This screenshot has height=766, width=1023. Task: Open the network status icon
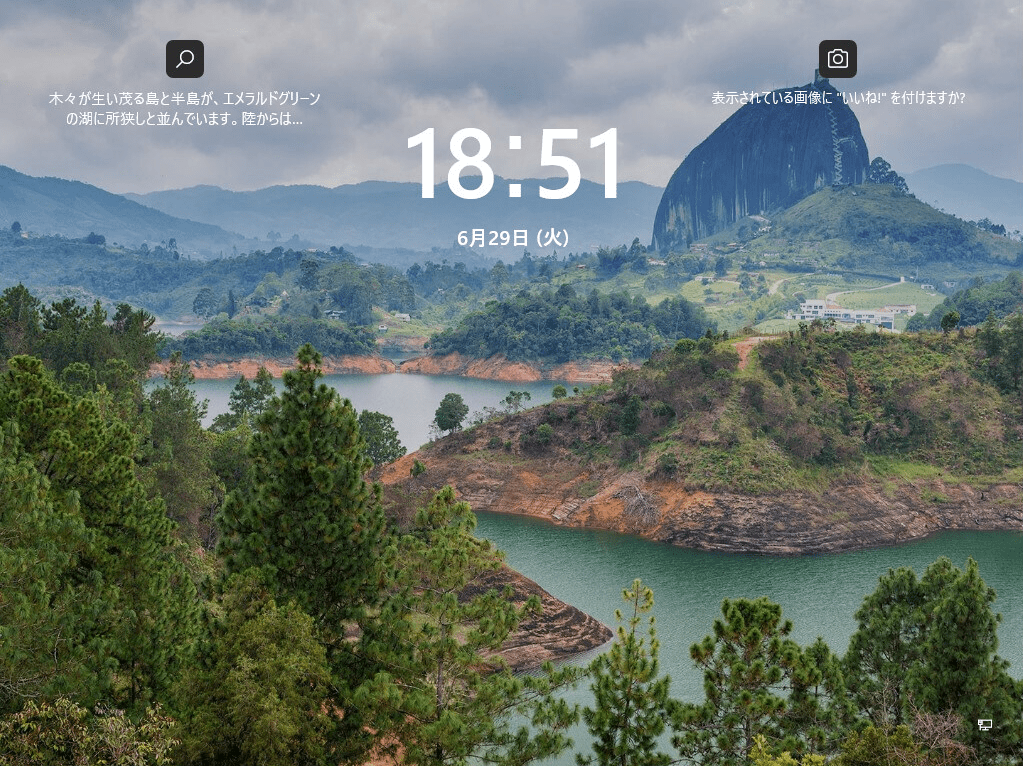coord(985,725)
